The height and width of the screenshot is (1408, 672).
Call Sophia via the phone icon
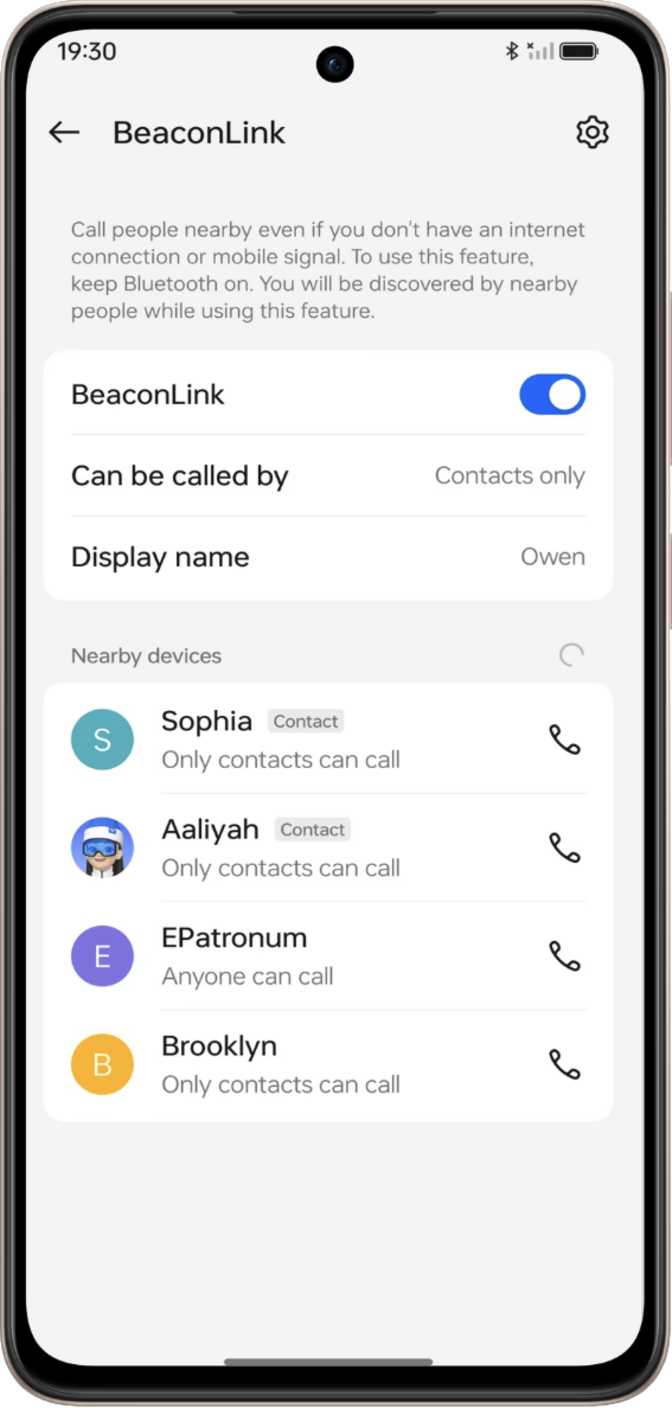pos(565,740)
